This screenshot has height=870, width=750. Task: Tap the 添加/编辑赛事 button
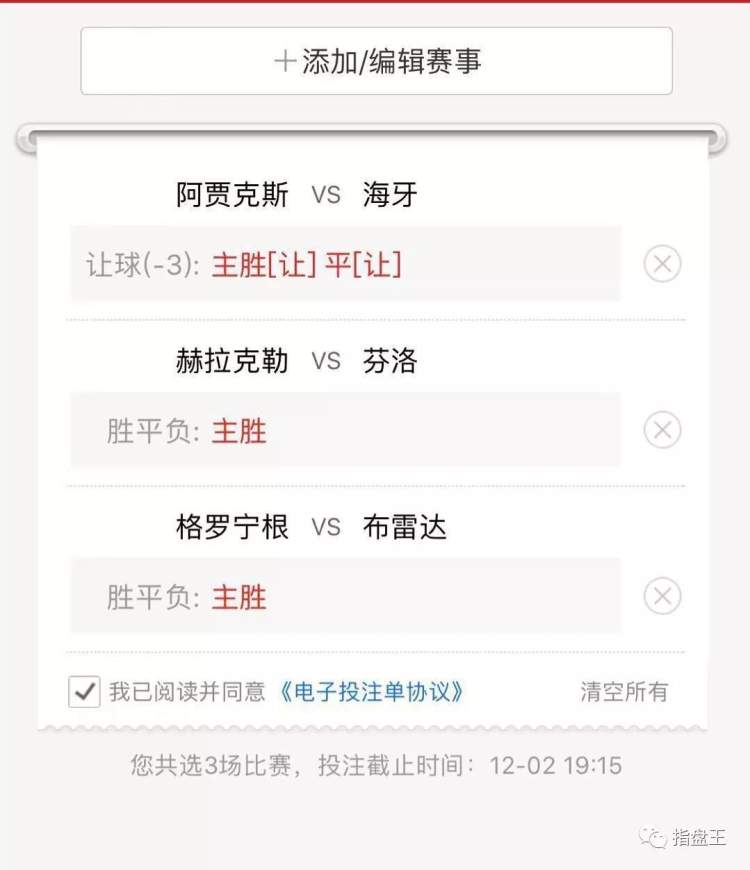coord(376,61)
